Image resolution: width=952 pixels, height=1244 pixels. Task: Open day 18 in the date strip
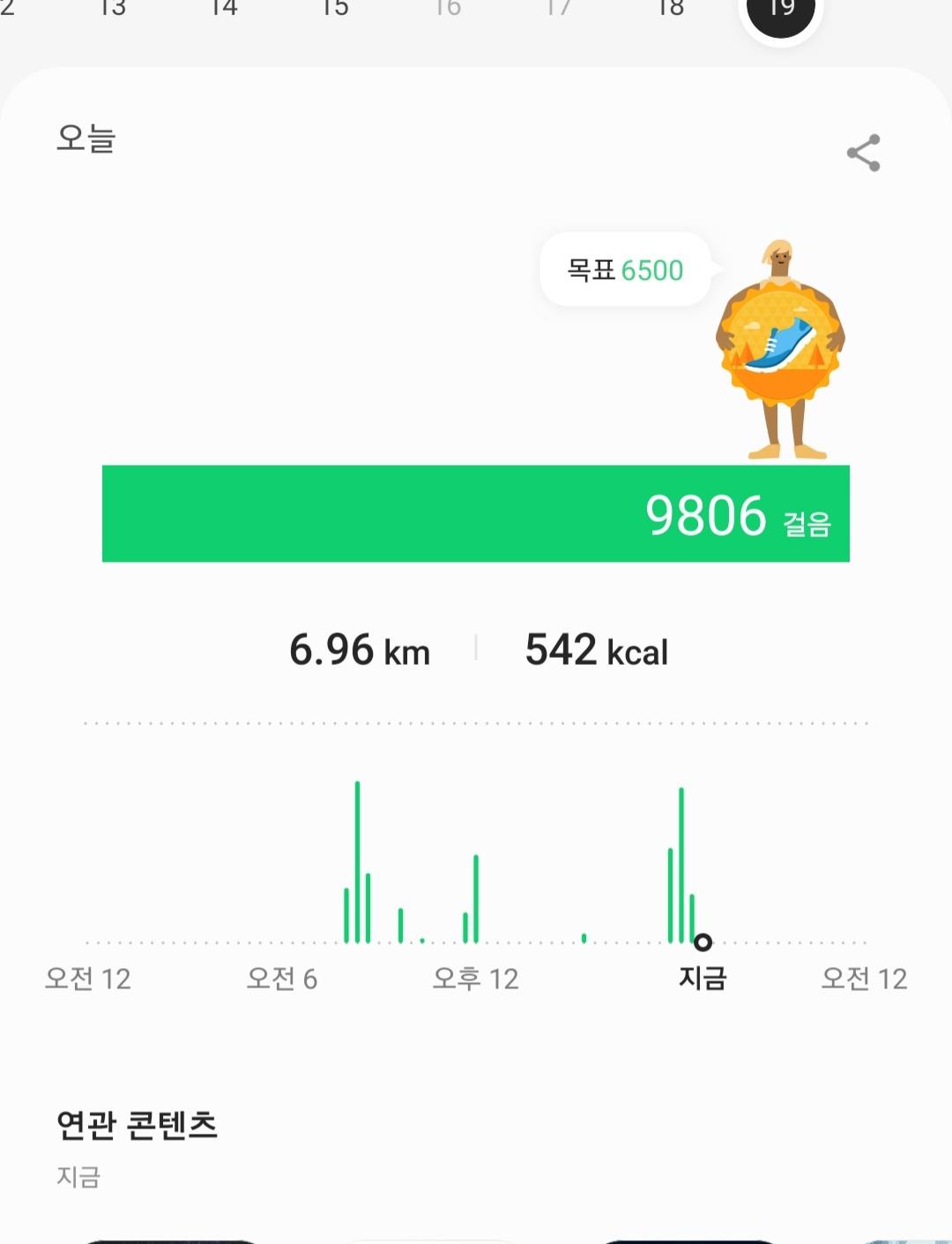click(670, 8)
